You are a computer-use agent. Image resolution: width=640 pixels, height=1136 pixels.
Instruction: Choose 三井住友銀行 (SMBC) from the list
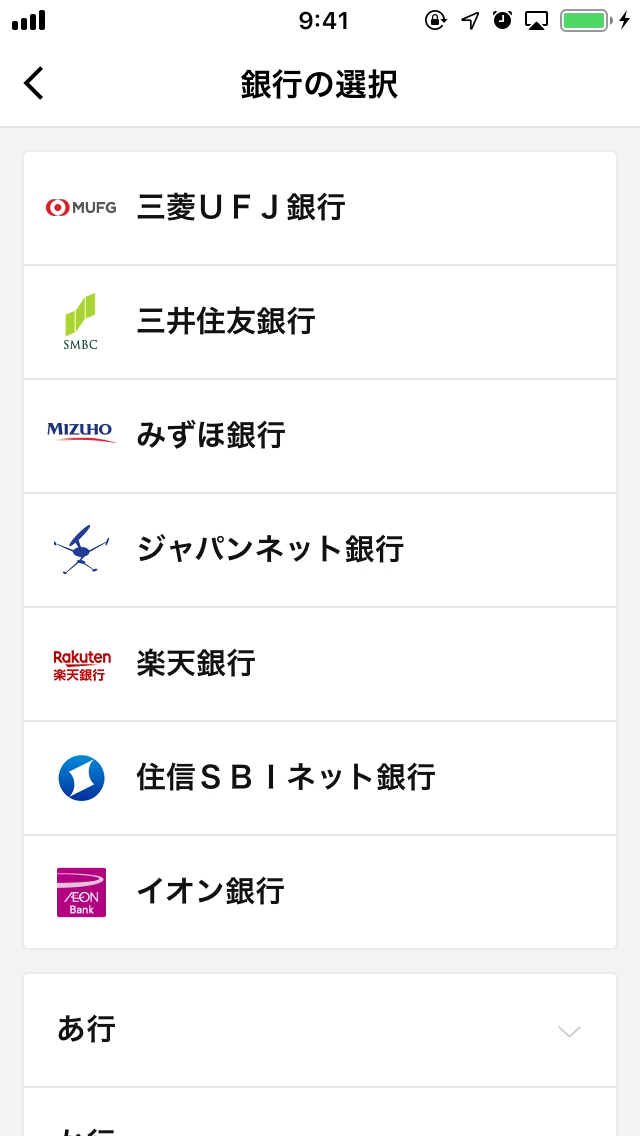pyautogui.click(x=320, y=322)
